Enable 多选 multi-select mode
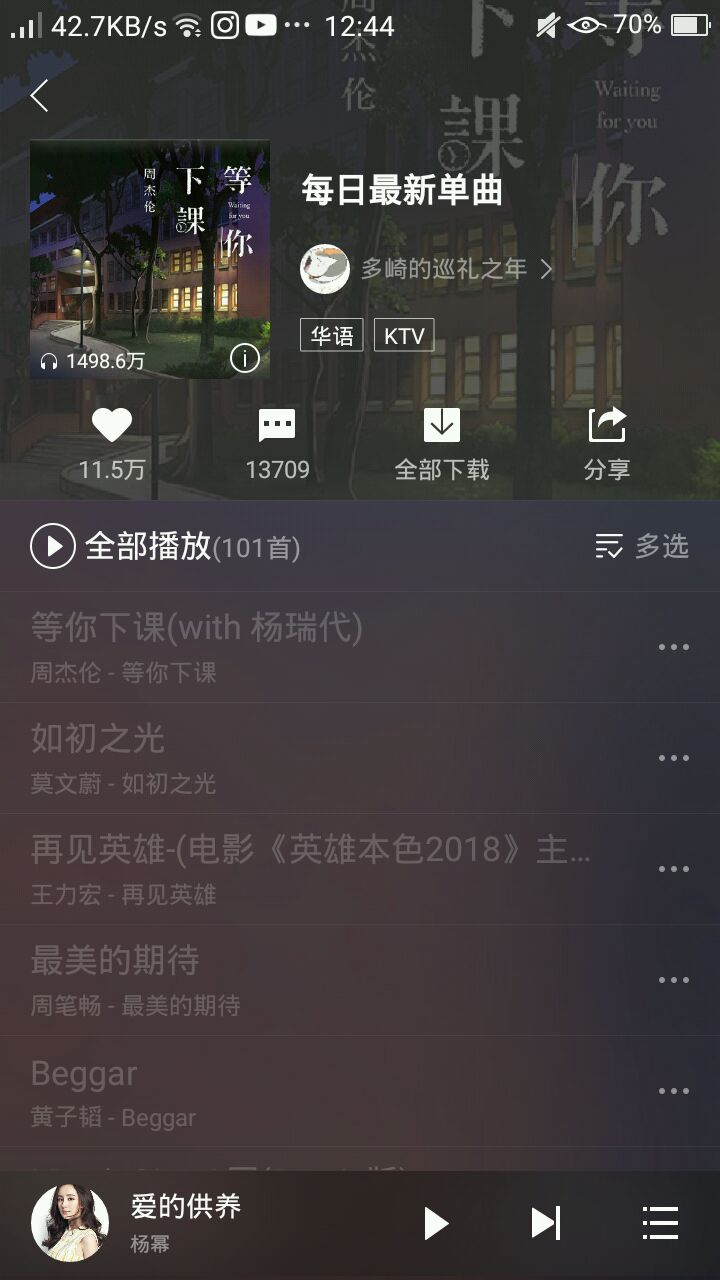The width and height of the screenshot is (720, 1280). point(642,546)
